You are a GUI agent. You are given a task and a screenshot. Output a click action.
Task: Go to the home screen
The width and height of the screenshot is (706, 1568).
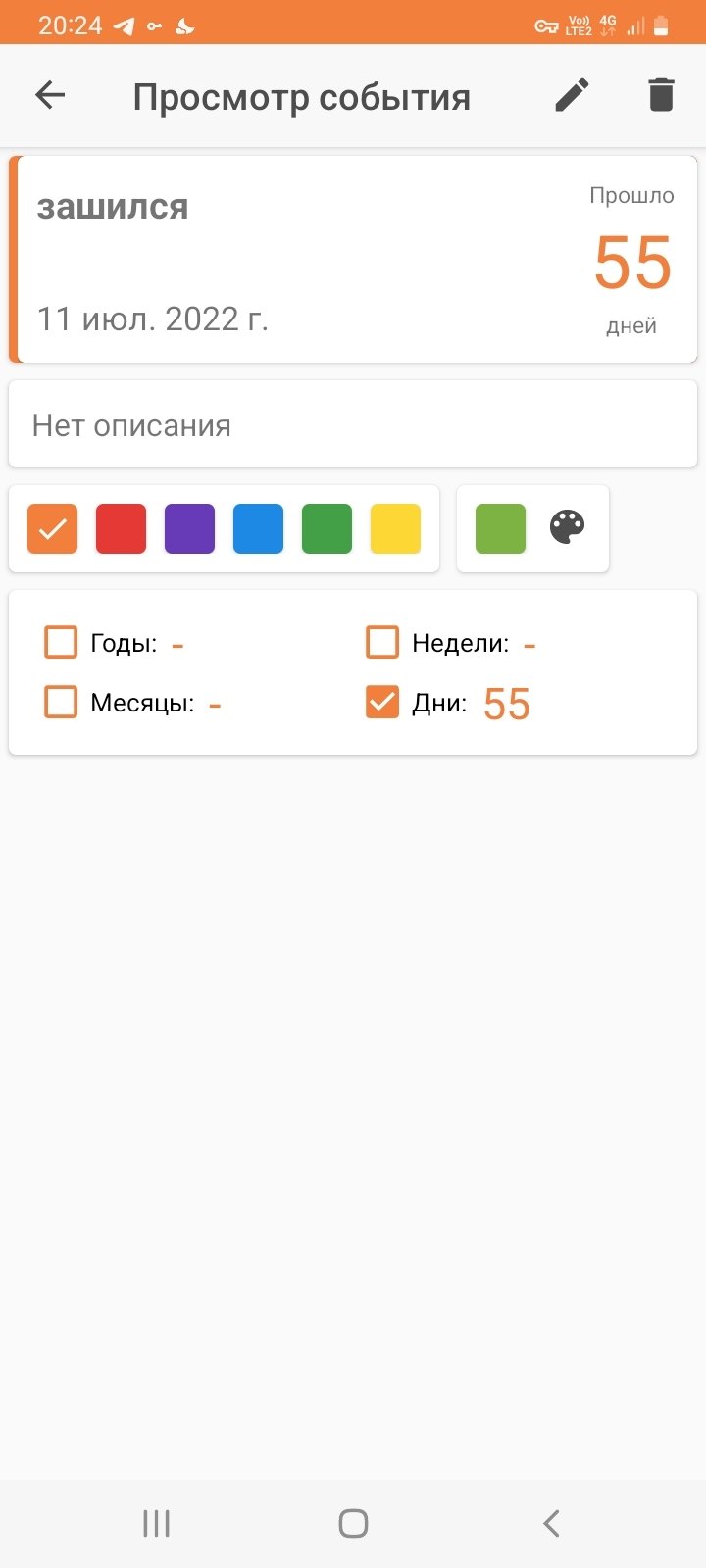353,1523
